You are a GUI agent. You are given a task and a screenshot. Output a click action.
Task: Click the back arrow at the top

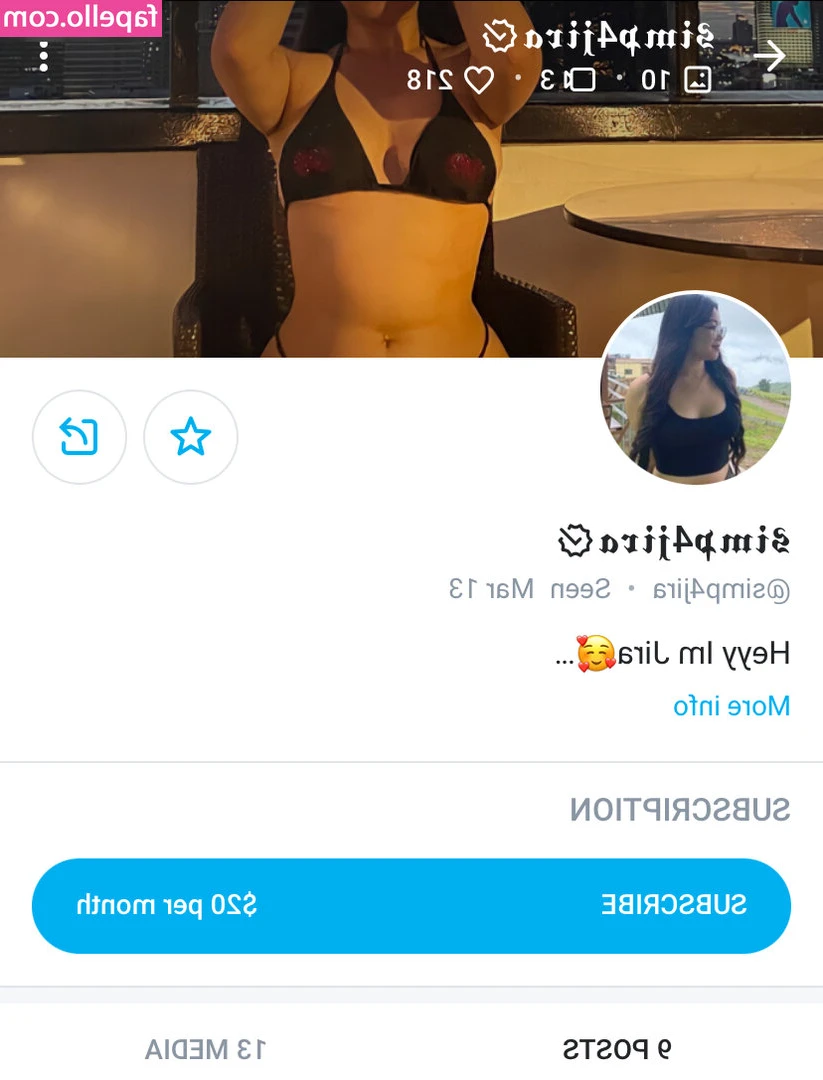pyautogui.click(x=770, y=55)
